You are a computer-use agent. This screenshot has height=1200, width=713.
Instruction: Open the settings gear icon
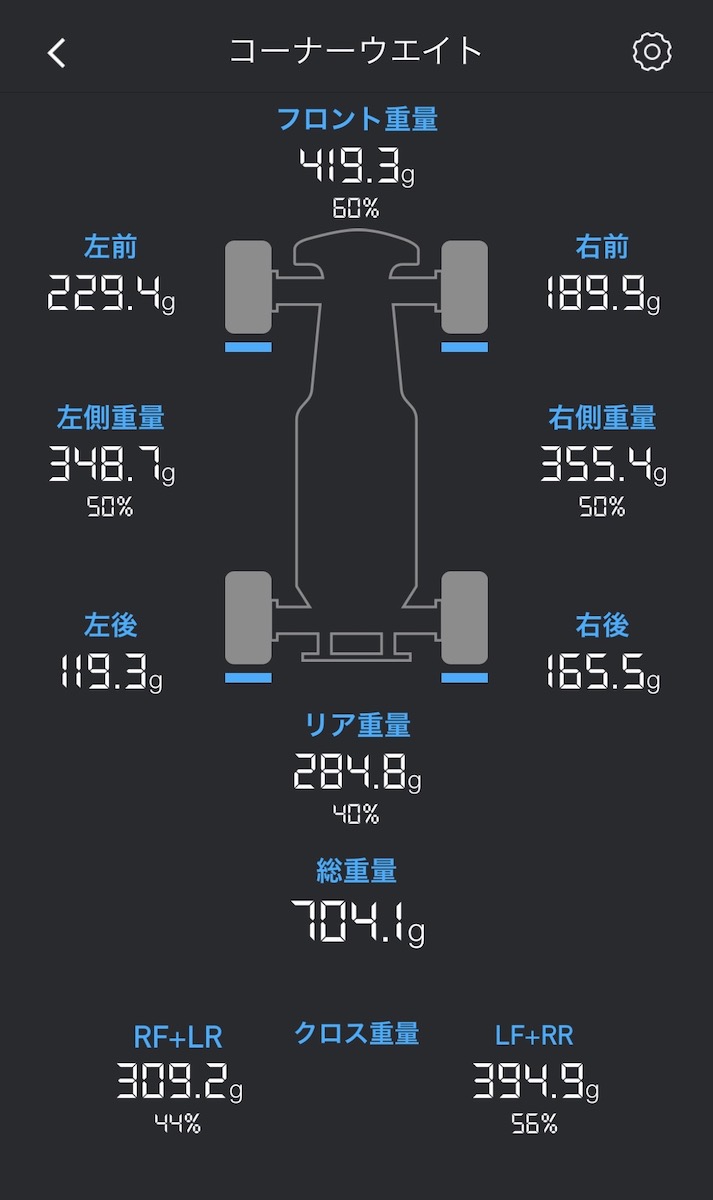pyautogui.click(x=652, y=51)
